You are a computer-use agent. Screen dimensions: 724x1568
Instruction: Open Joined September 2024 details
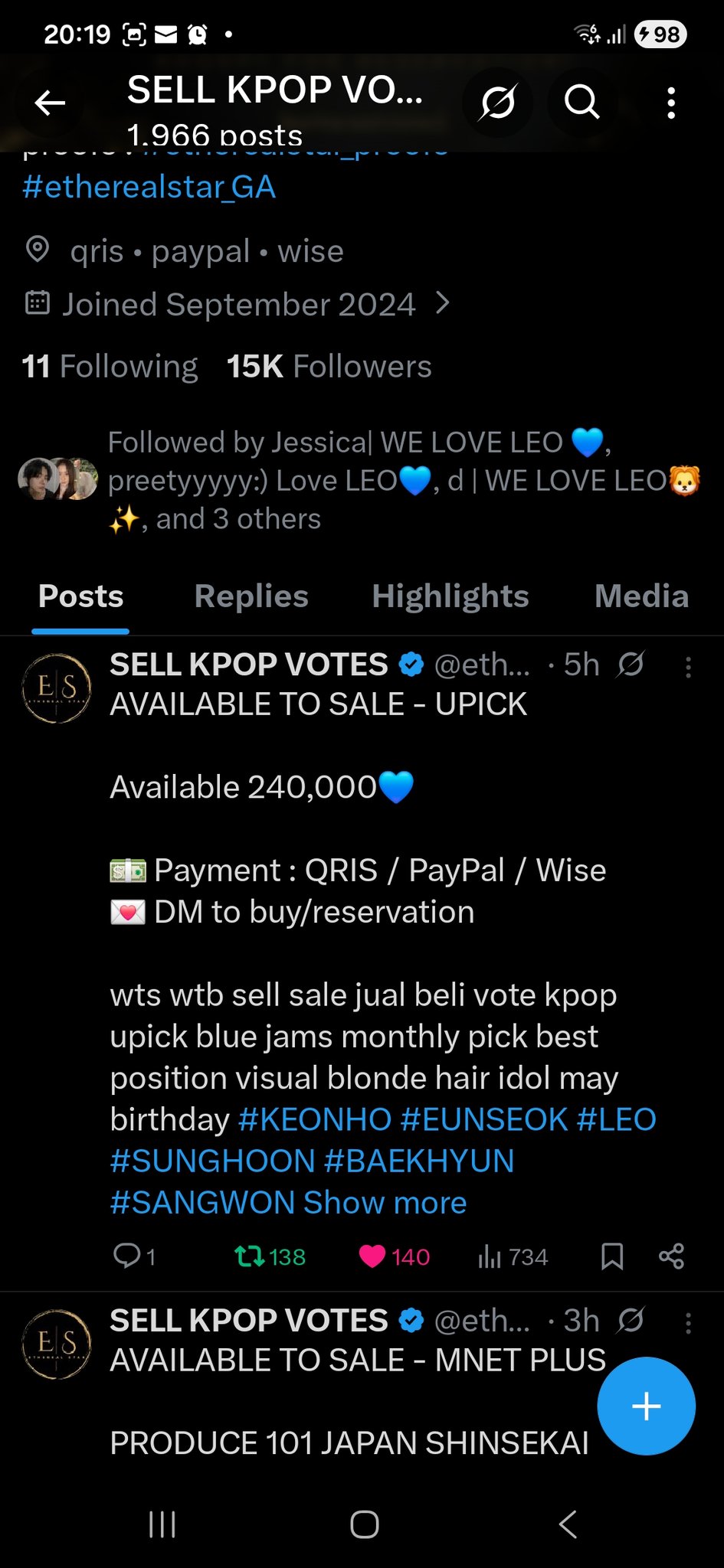(x=238, y=305)
